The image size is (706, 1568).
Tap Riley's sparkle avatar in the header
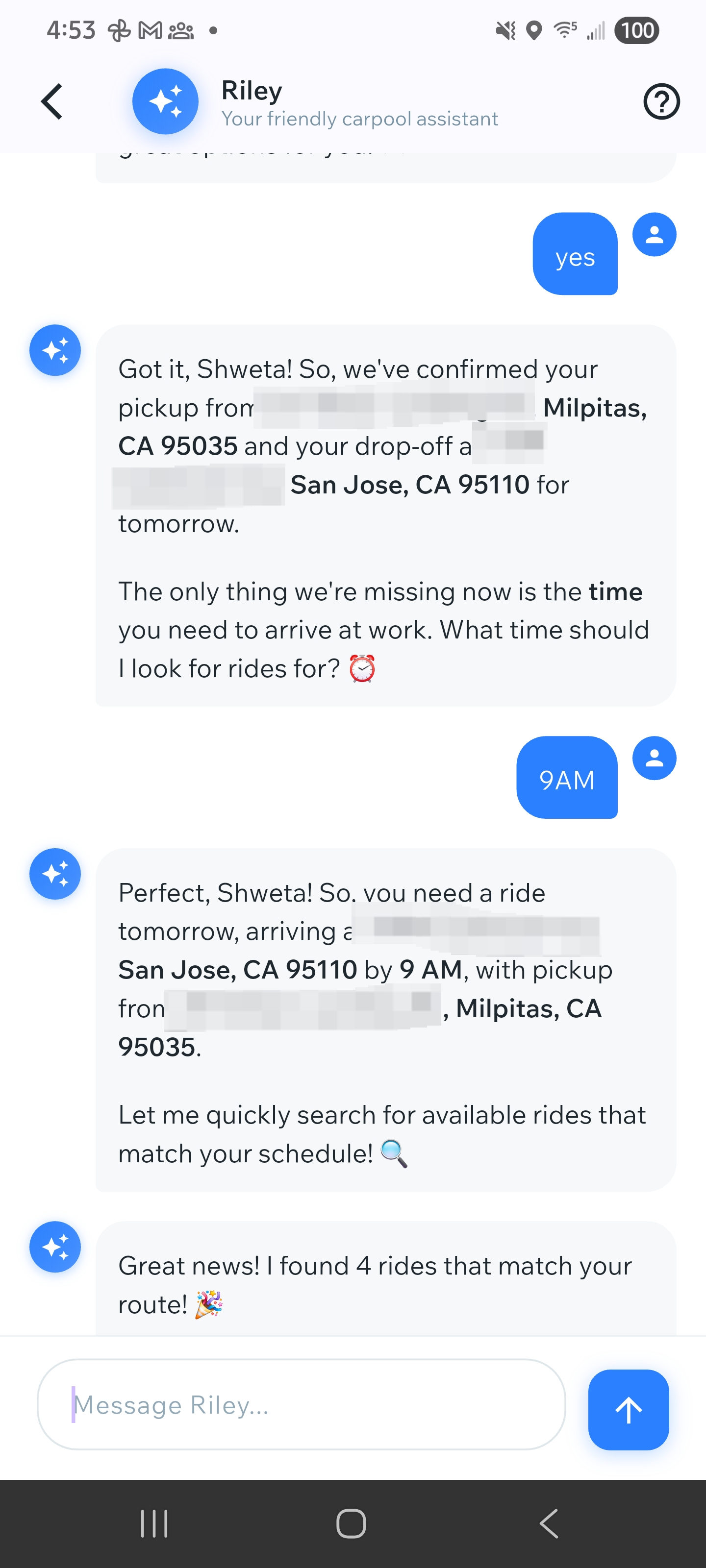[165, 101]
